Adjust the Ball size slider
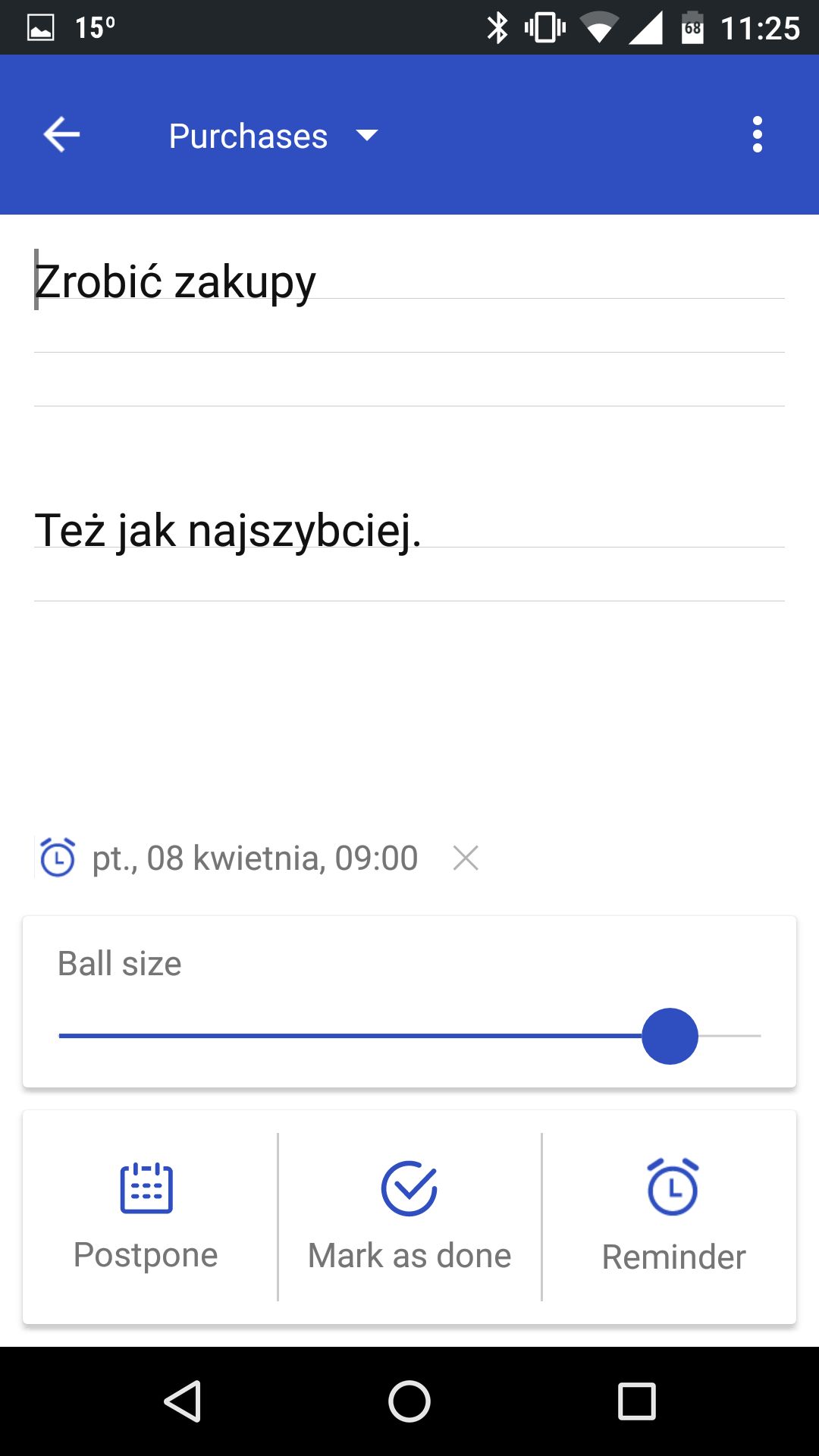Viewport: 819px width, 1456px height. click(409, 1035)
